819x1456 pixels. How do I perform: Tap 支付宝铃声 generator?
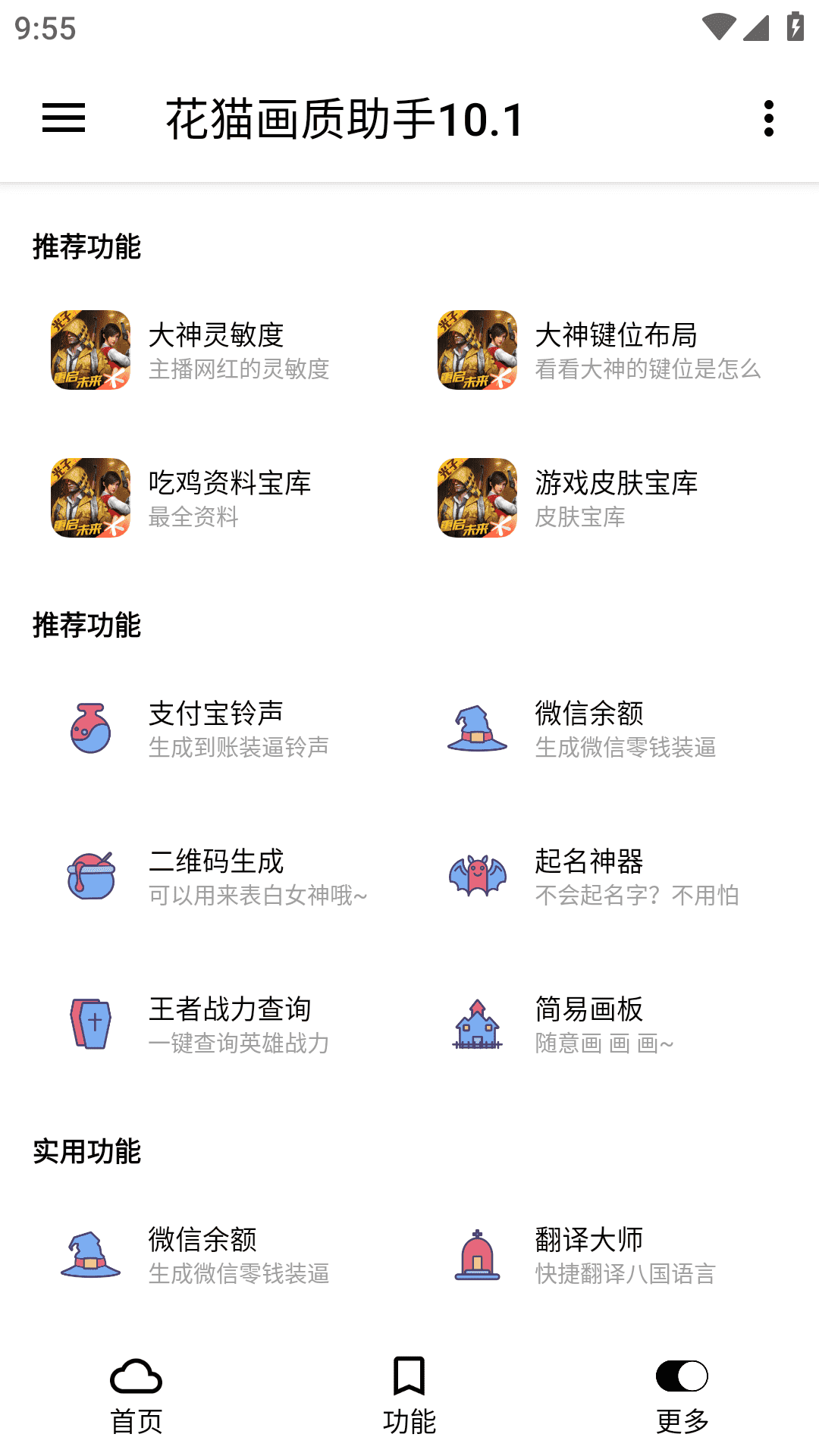[x=216, y=728]
